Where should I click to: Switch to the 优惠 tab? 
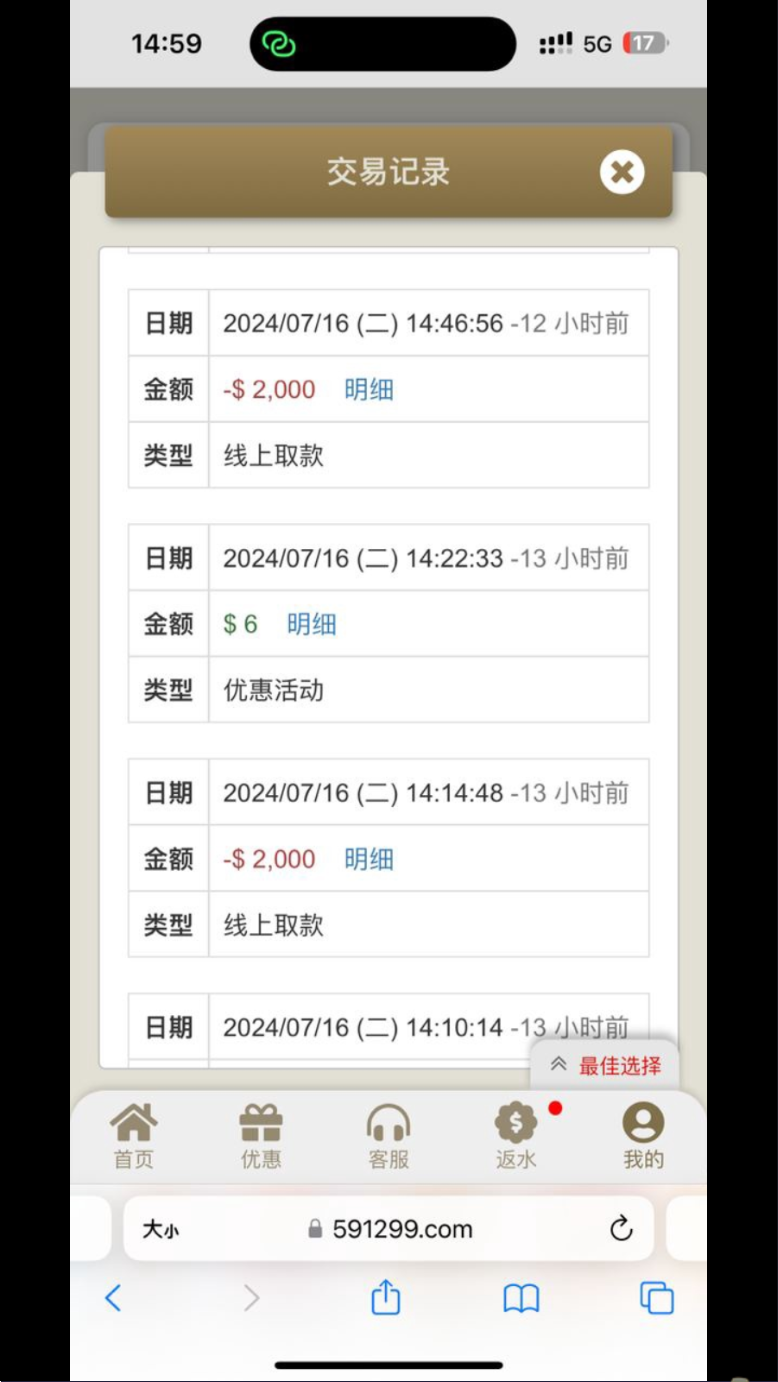tap(261, 1136)
